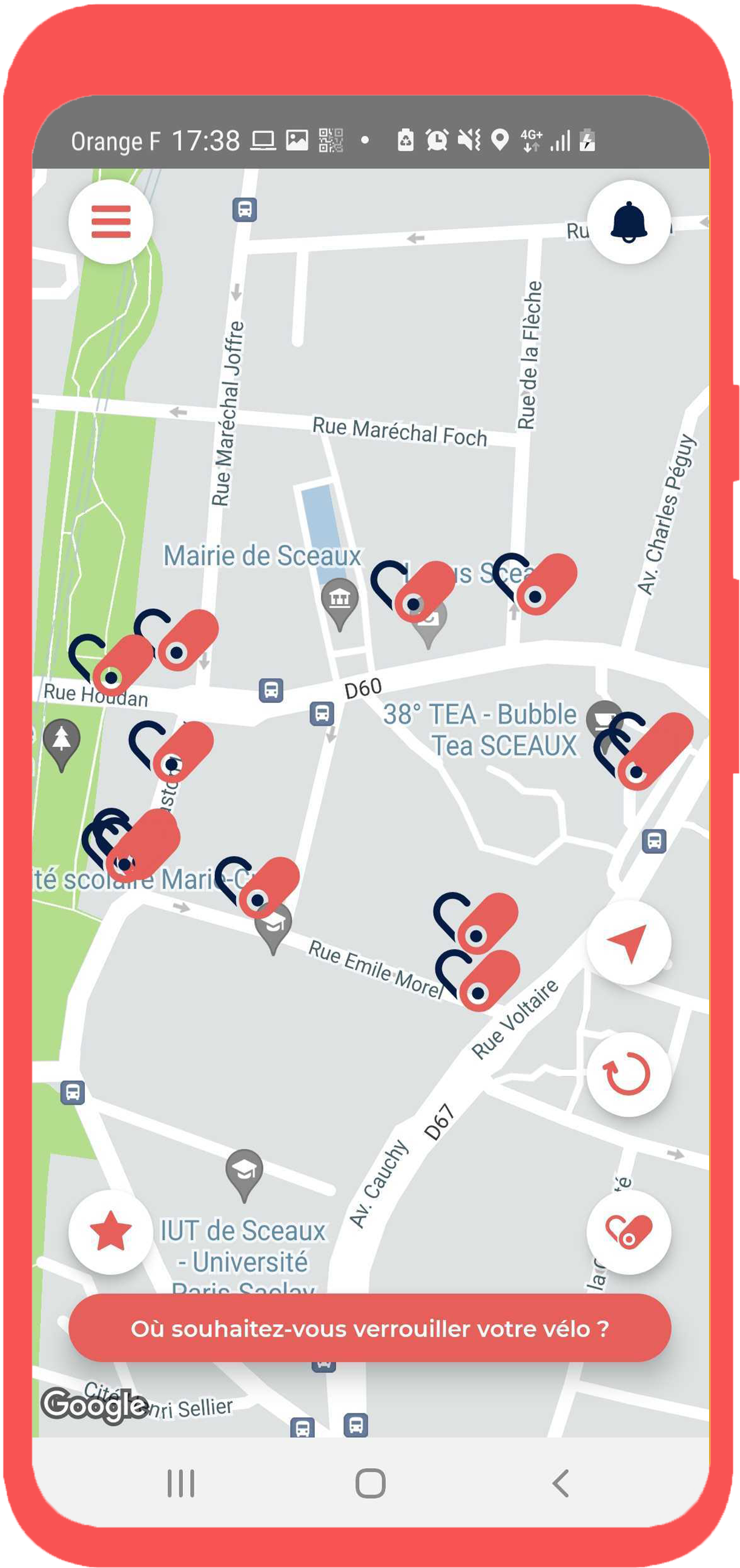Tap 'Où souhaitez-vous verrouiller votre vélo ?'
Screen dimensions: 740x1568
pyautogui.click(x=369, y=1328)
